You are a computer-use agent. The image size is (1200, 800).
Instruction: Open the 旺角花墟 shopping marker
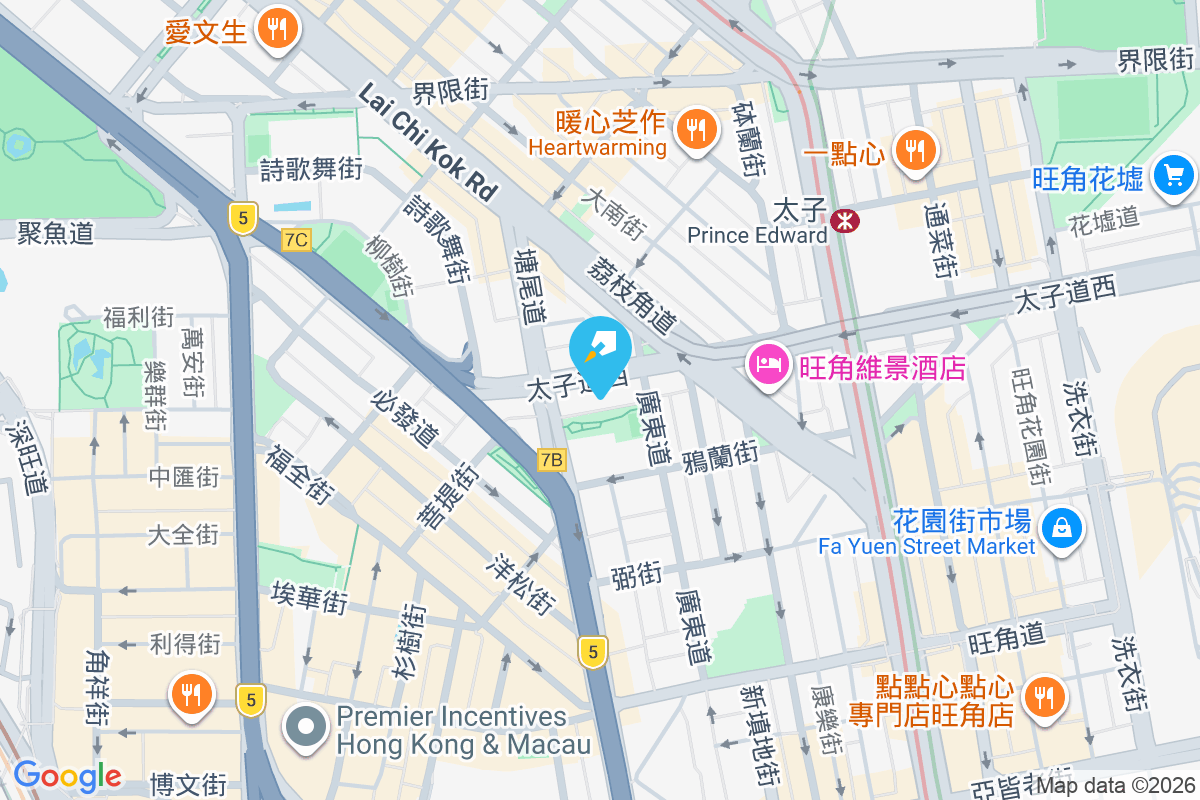coord(1173,177)
